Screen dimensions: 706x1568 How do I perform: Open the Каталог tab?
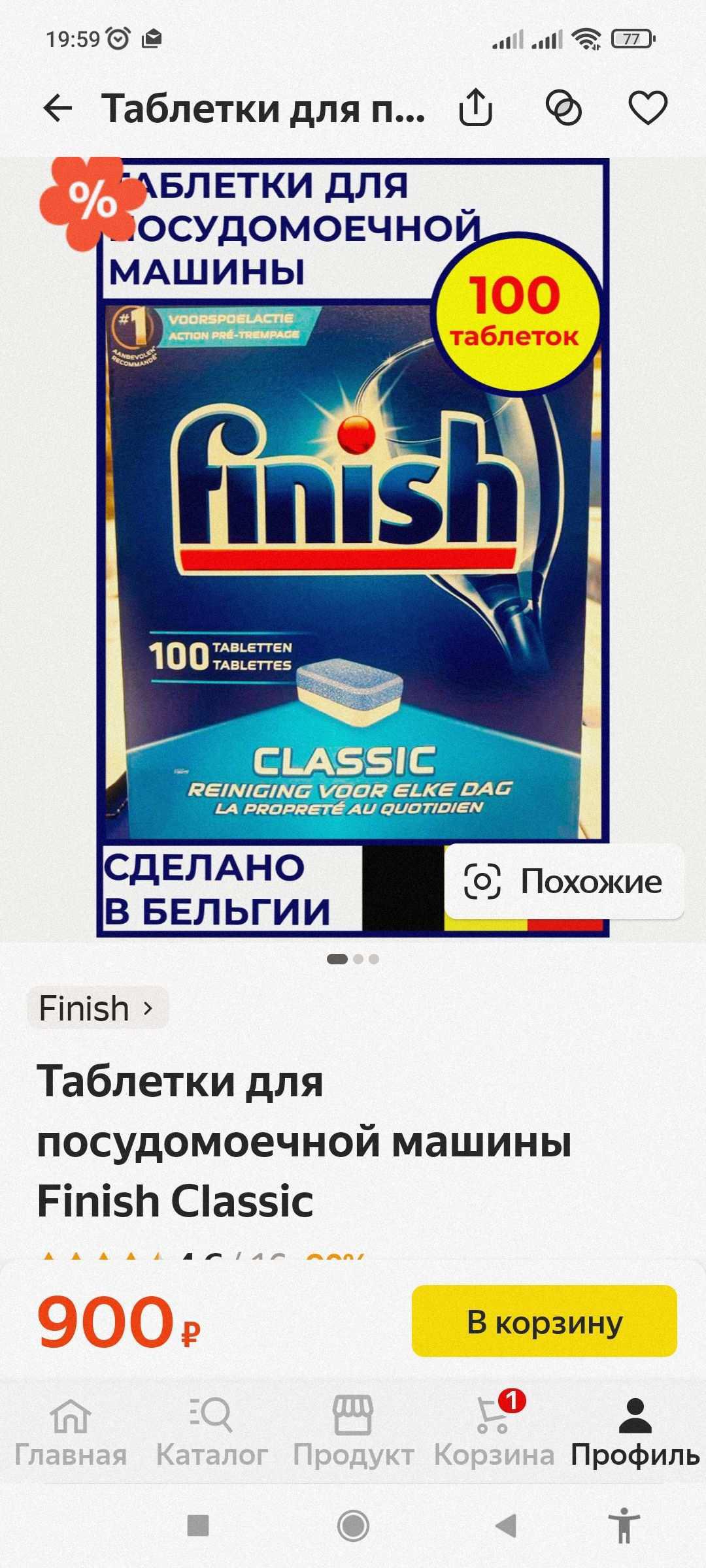212,1432
